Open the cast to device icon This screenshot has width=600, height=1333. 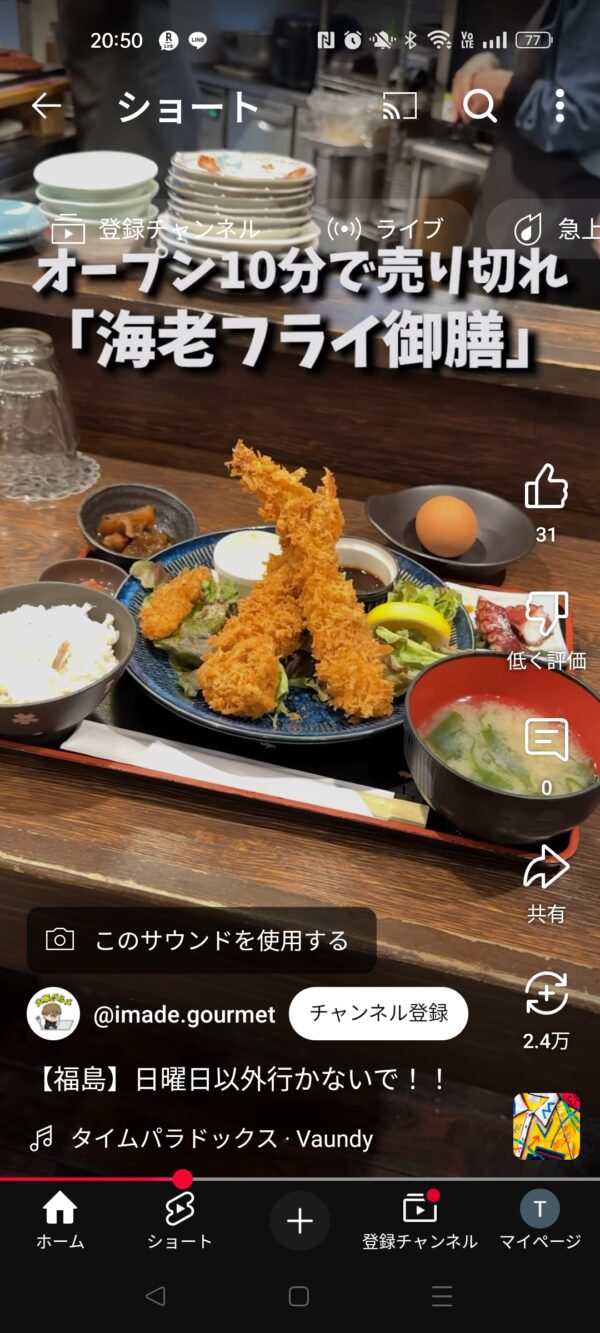[399, 106]
